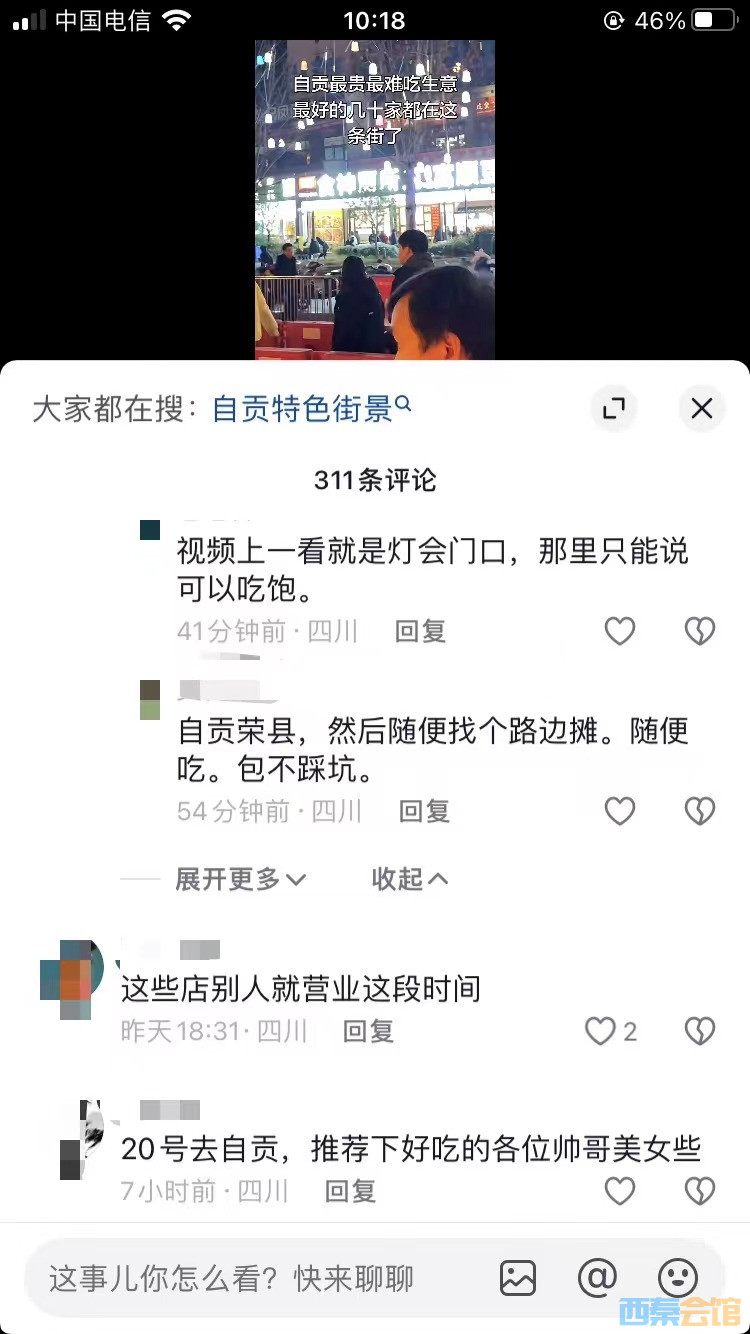Image resolution: width=750 pixels, height=1334 pixels.
Task: Dislike the comment posted 7小时前
Action: pyautogui.click(x=699, y=1191)
